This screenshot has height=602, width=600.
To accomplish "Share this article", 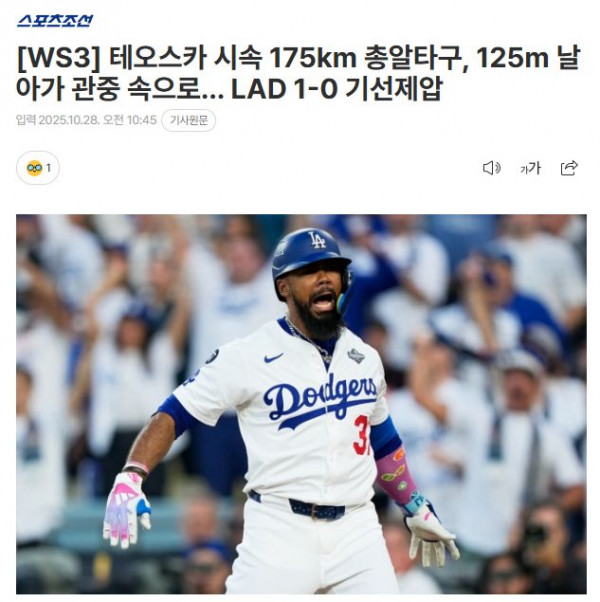I will 569,168.
